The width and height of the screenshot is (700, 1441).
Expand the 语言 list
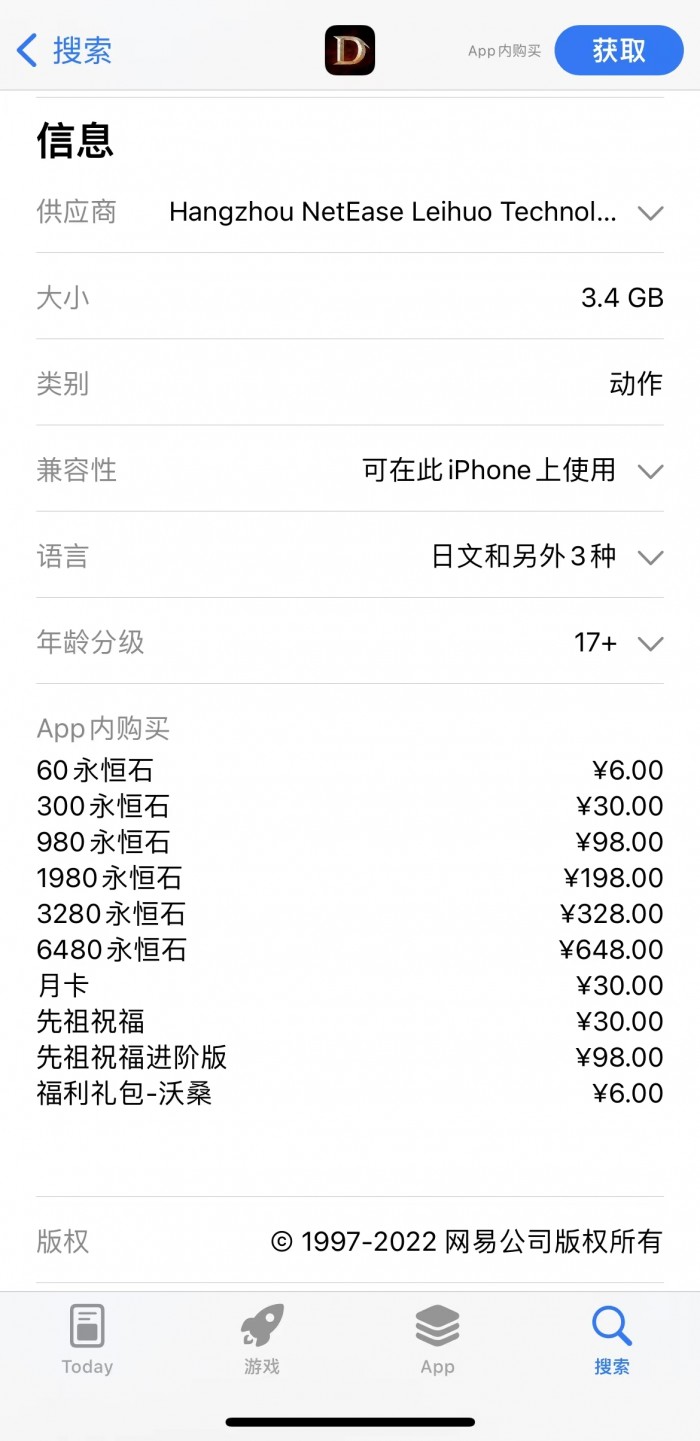[x=650, y=557]
